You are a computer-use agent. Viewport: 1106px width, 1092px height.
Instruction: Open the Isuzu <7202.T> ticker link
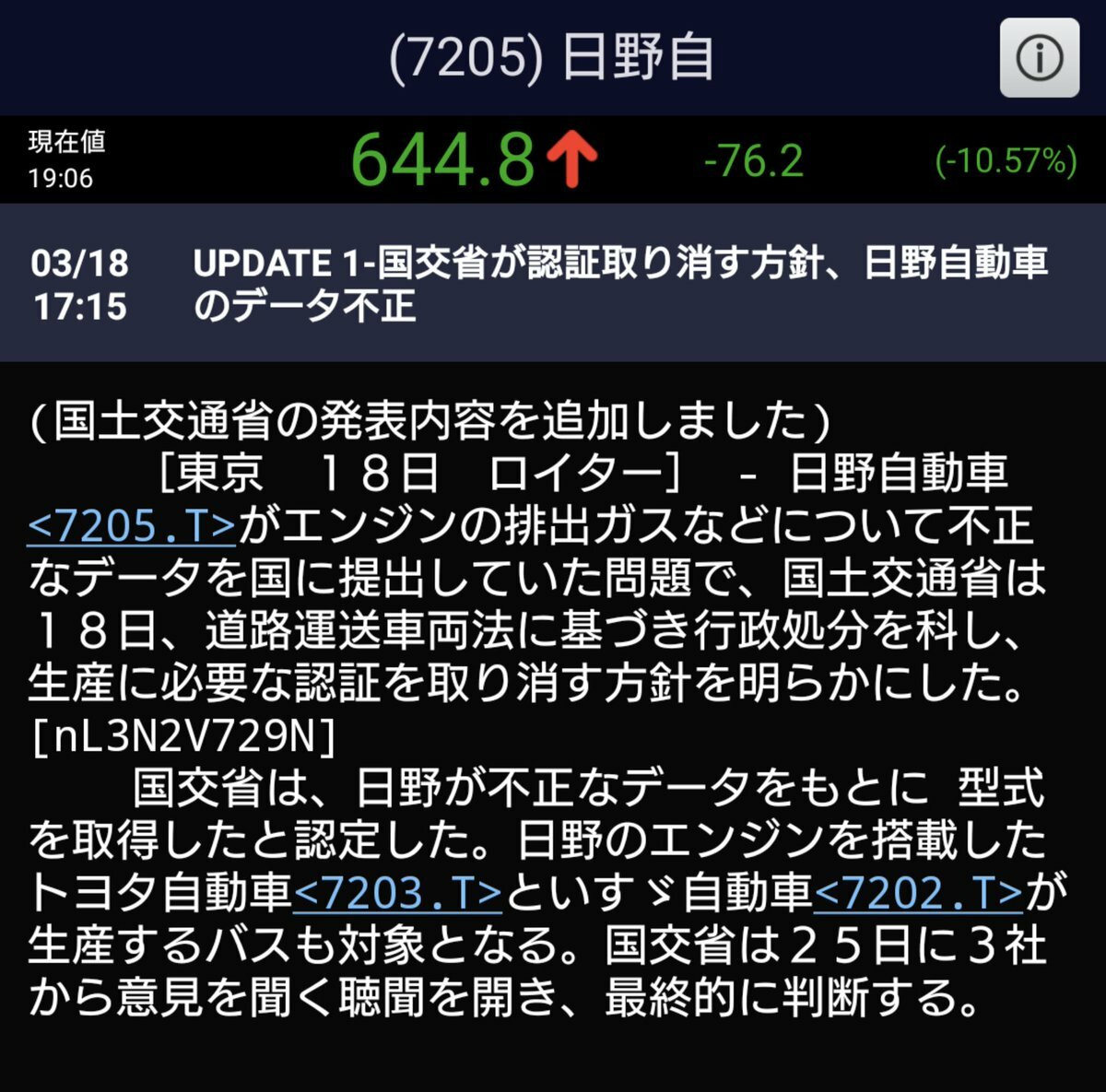(x=919, y=892)
